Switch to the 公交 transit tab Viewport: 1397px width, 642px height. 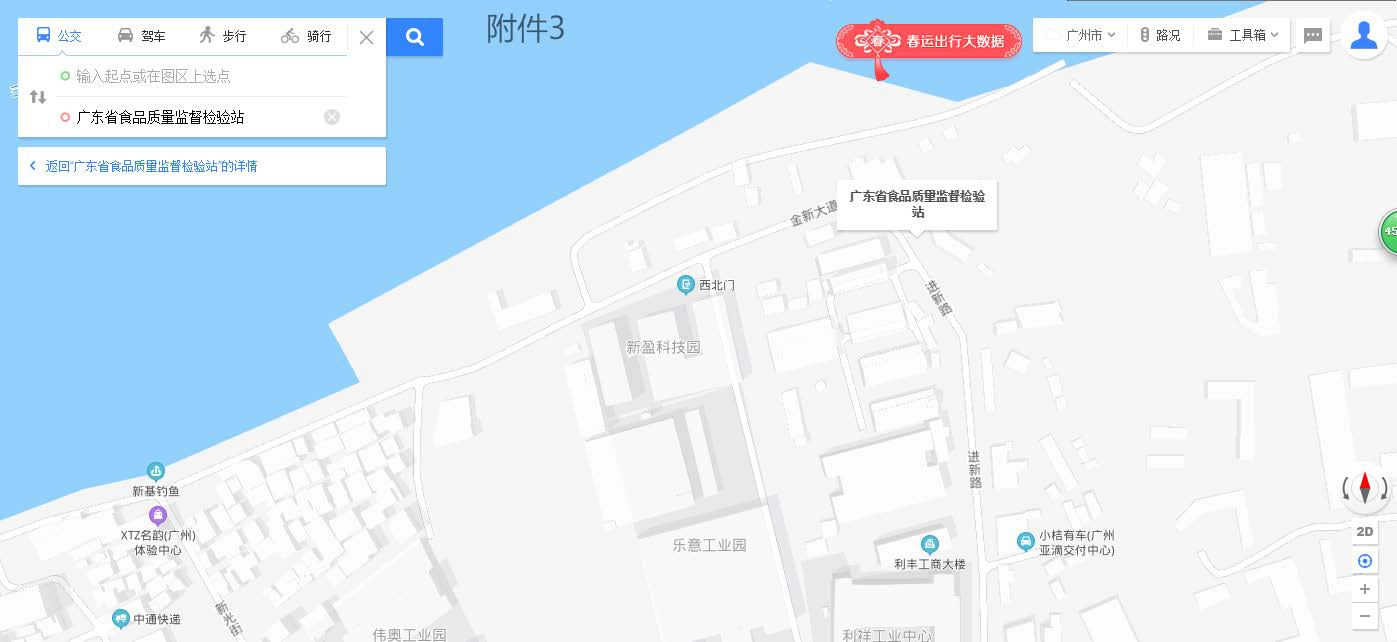point(59,36)
